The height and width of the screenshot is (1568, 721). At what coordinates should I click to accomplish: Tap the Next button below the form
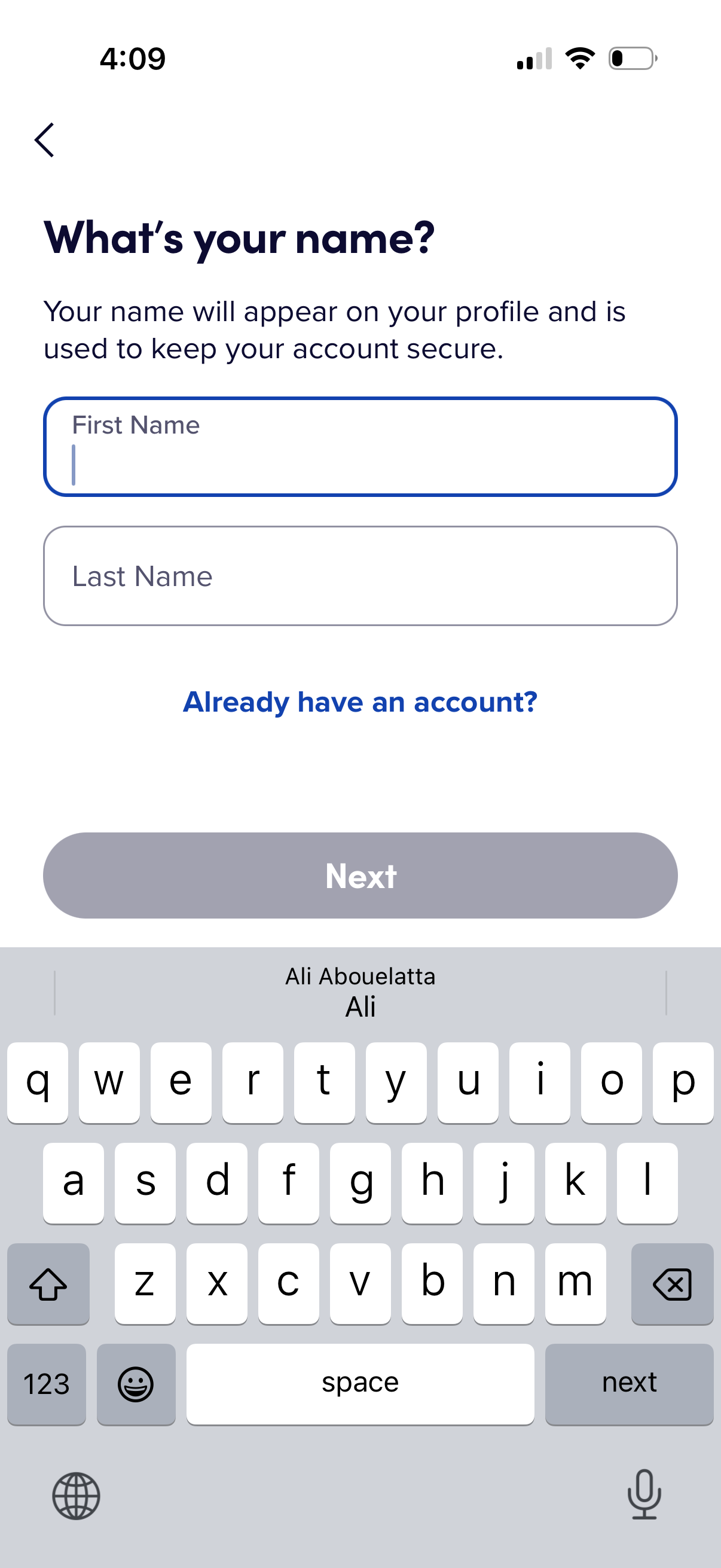coord(360,876)
